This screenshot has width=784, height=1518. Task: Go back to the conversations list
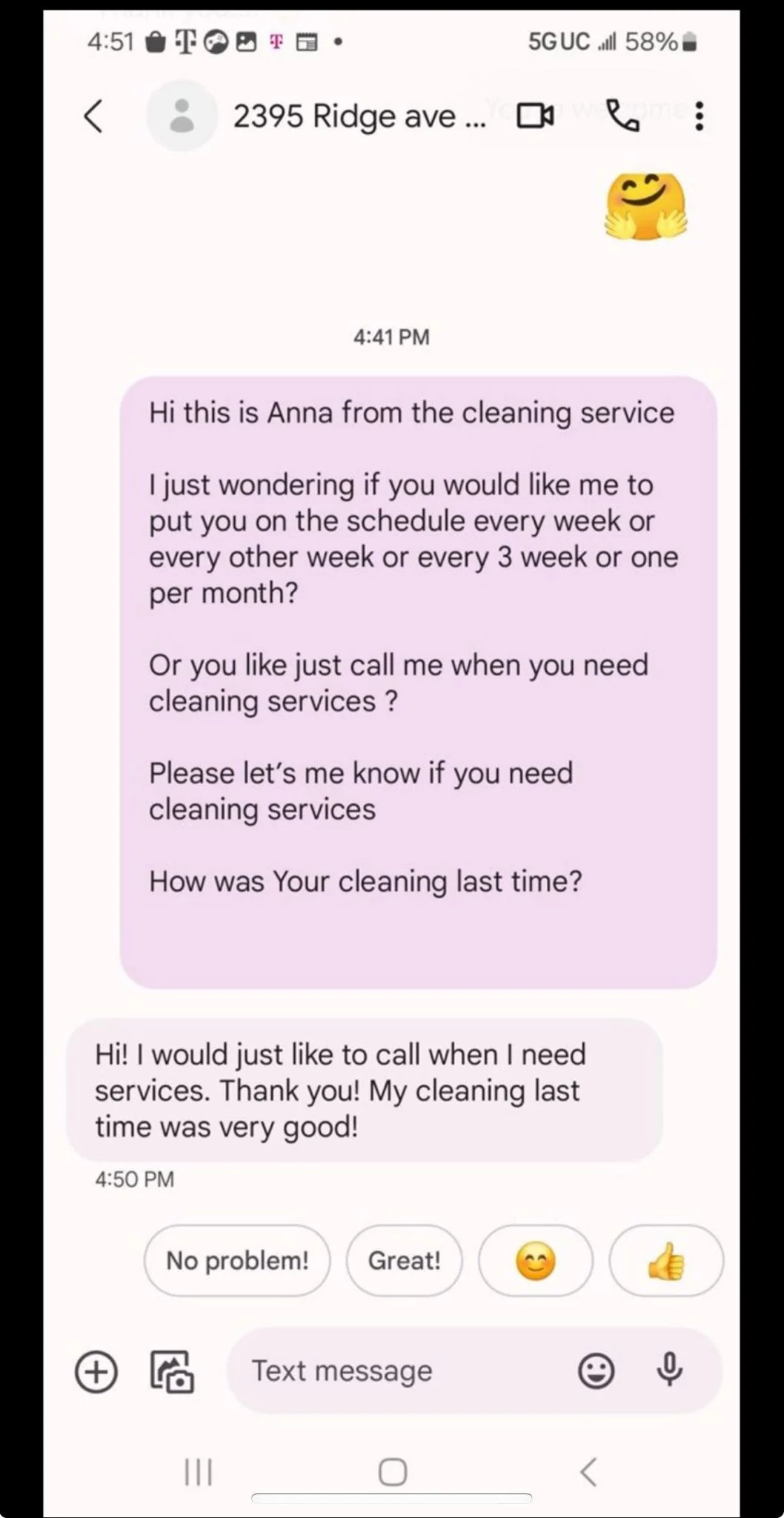[x=93, y=116]
